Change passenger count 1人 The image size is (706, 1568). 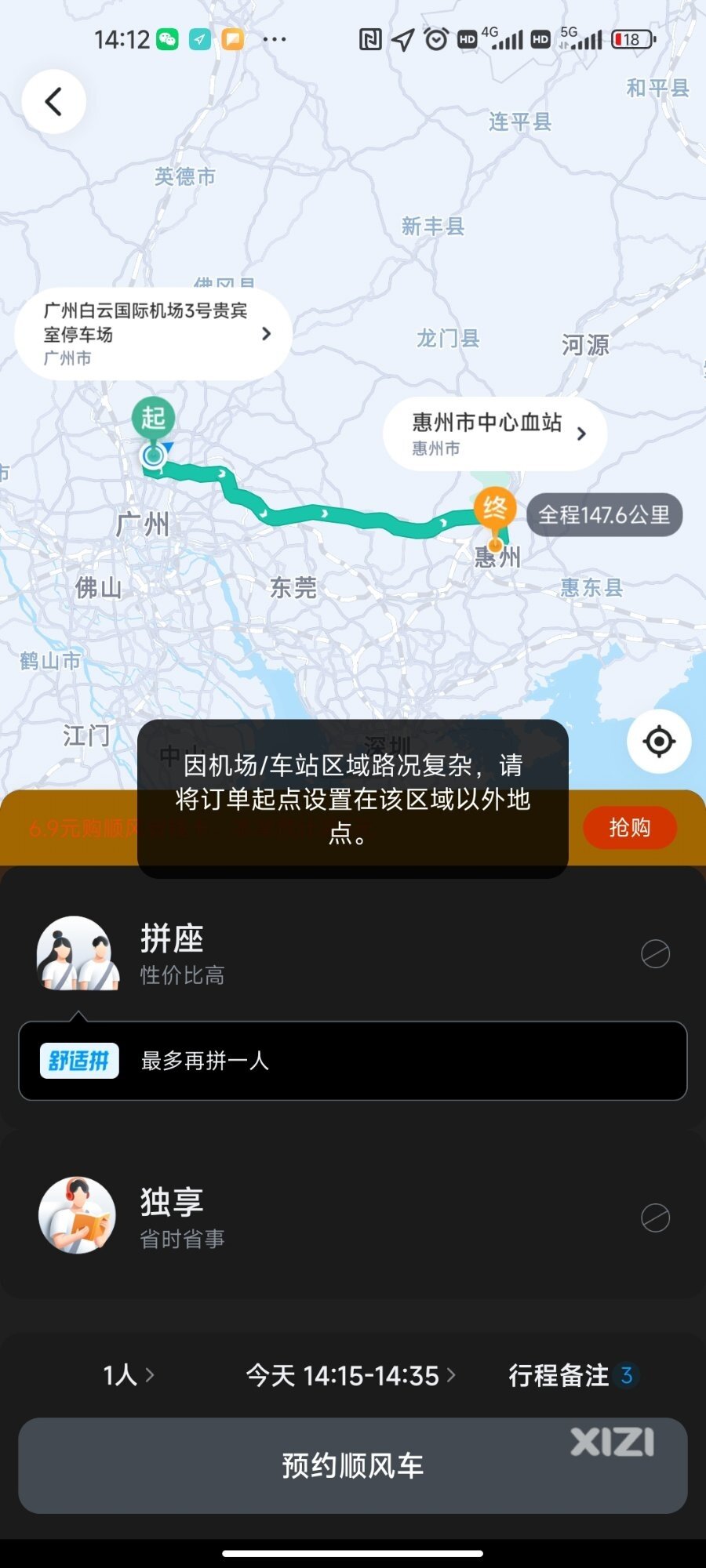tap(129, 1375)
